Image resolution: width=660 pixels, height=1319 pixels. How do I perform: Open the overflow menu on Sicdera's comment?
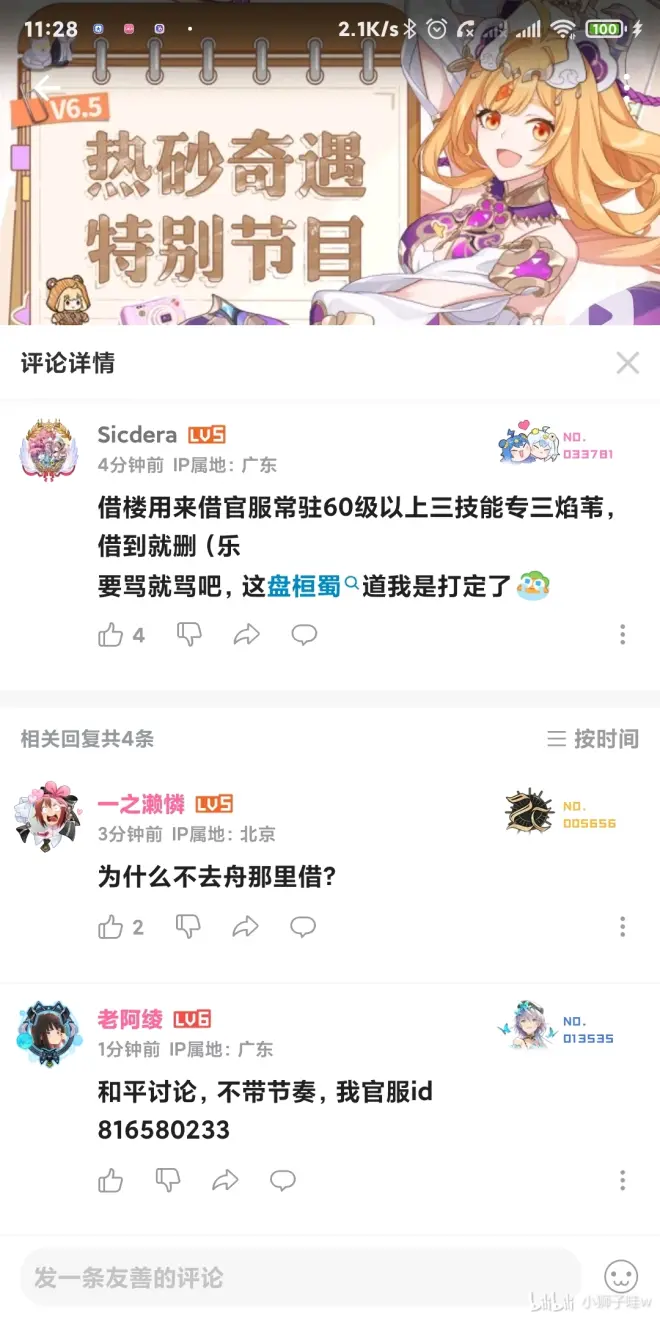point(622,635)
